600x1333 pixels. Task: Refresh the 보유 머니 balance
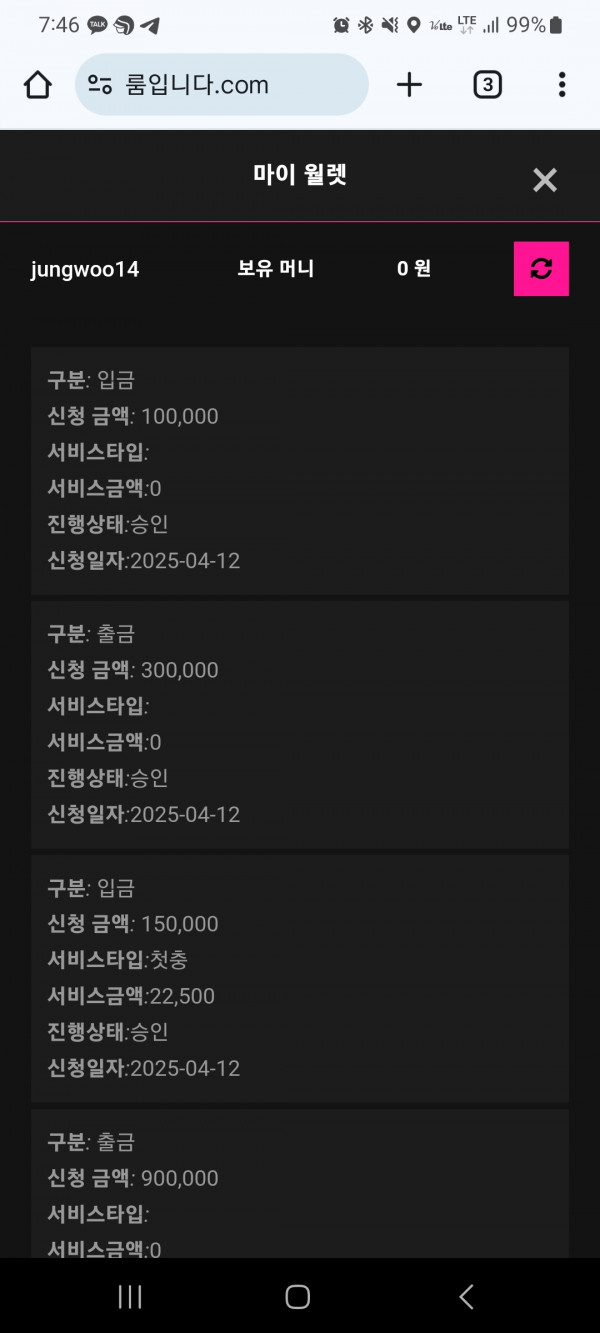click(541, 268)
